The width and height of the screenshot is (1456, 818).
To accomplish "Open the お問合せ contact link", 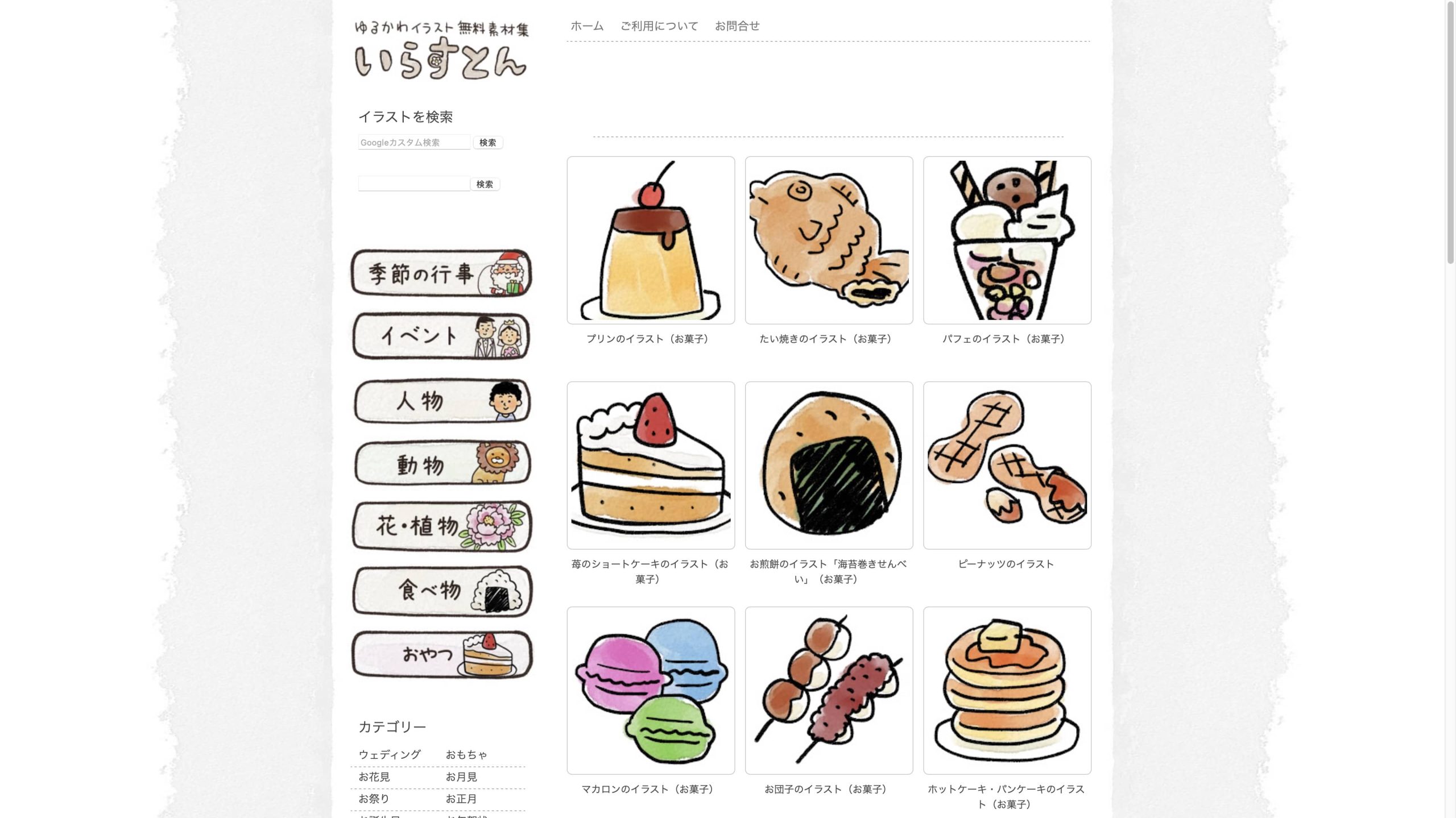I will coord(737,26).
